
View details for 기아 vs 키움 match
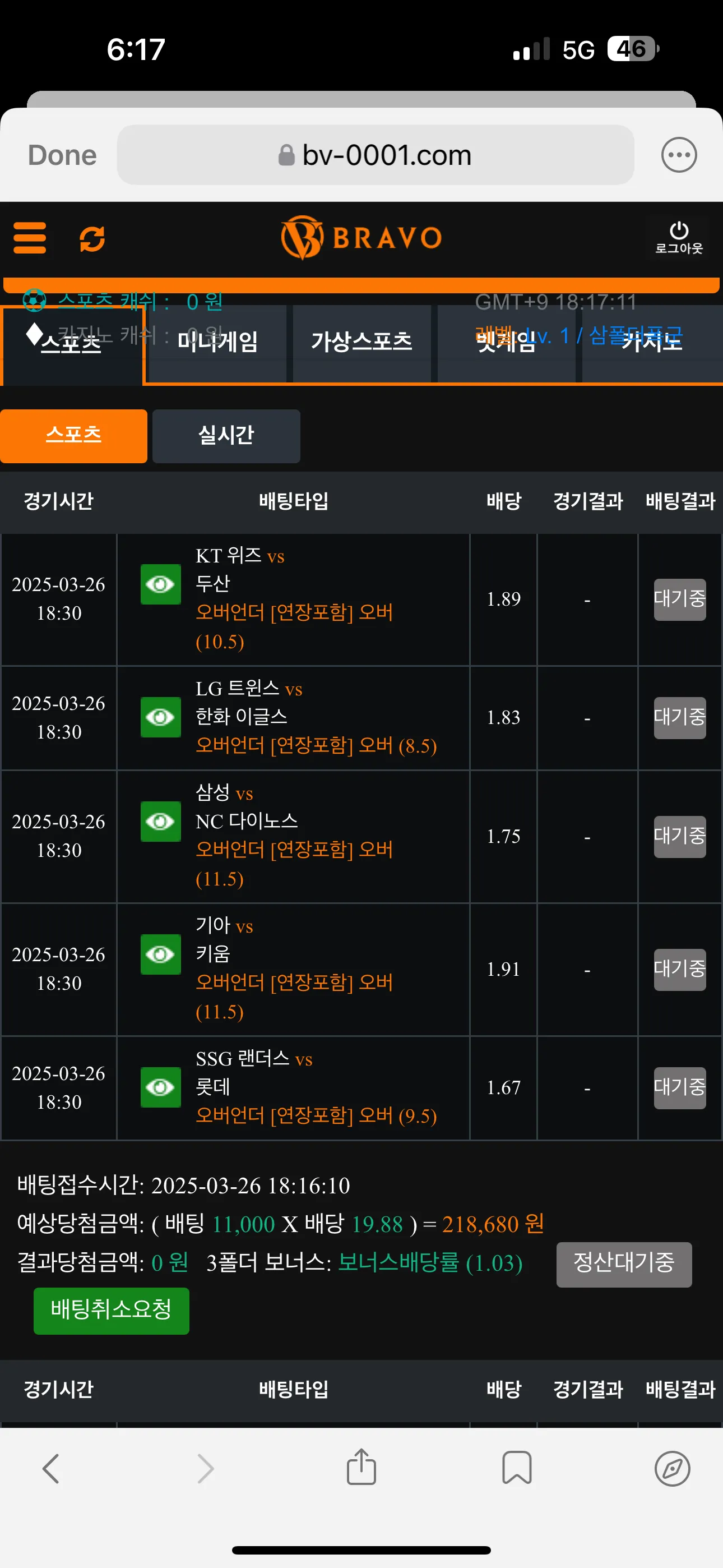point(161,954)
